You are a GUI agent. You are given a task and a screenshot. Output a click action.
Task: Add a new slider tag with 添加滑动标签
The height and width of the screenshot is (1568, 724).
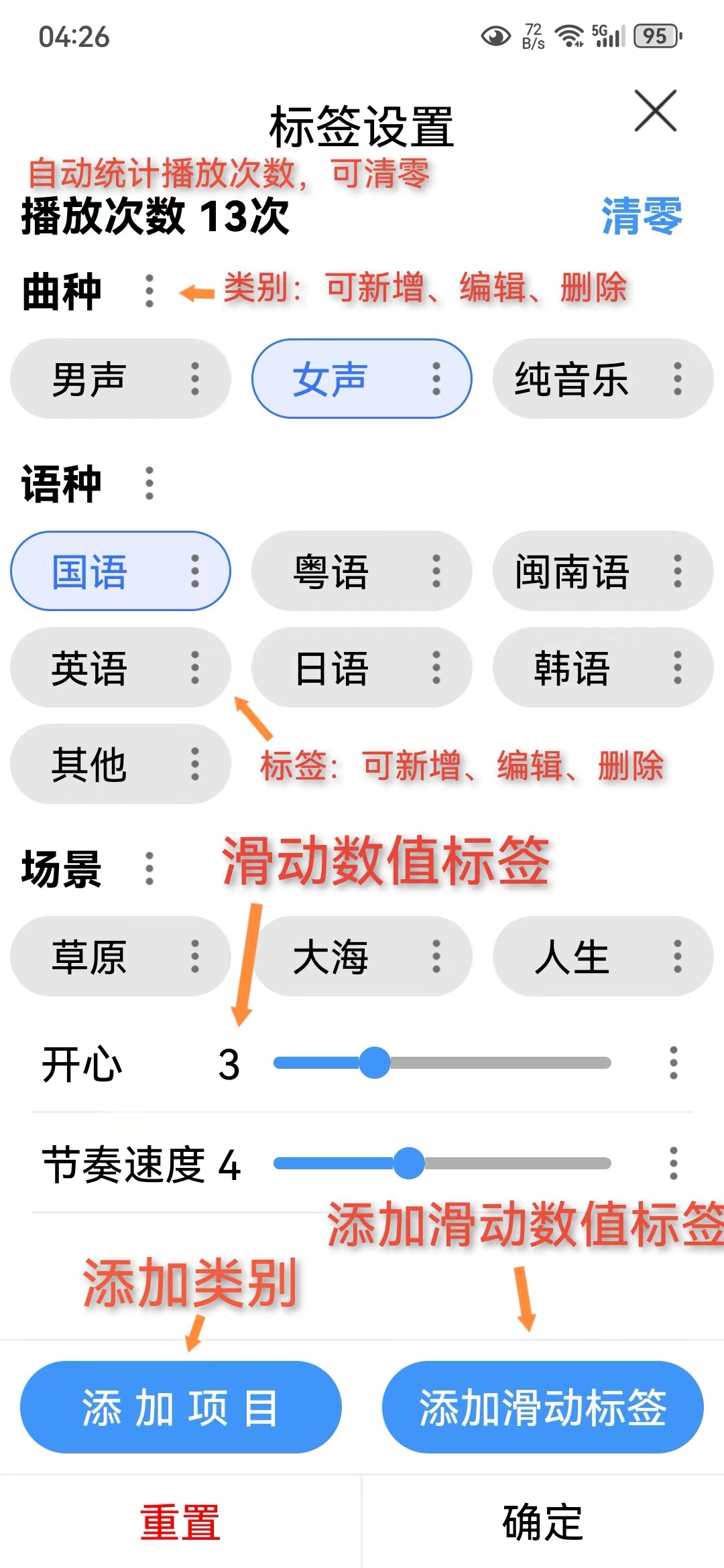(x=542, y=1407)
